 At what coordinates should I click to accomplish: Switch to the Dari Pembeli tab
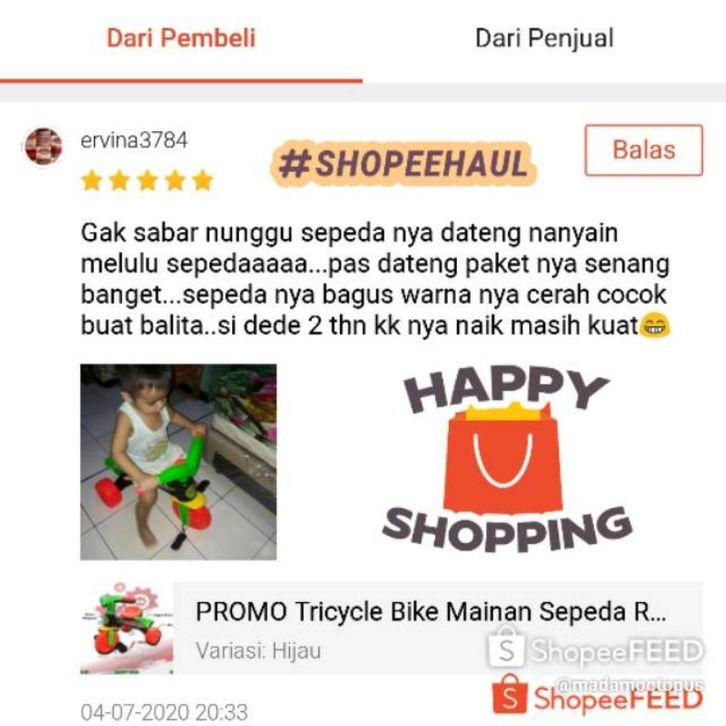click(181, 39)
